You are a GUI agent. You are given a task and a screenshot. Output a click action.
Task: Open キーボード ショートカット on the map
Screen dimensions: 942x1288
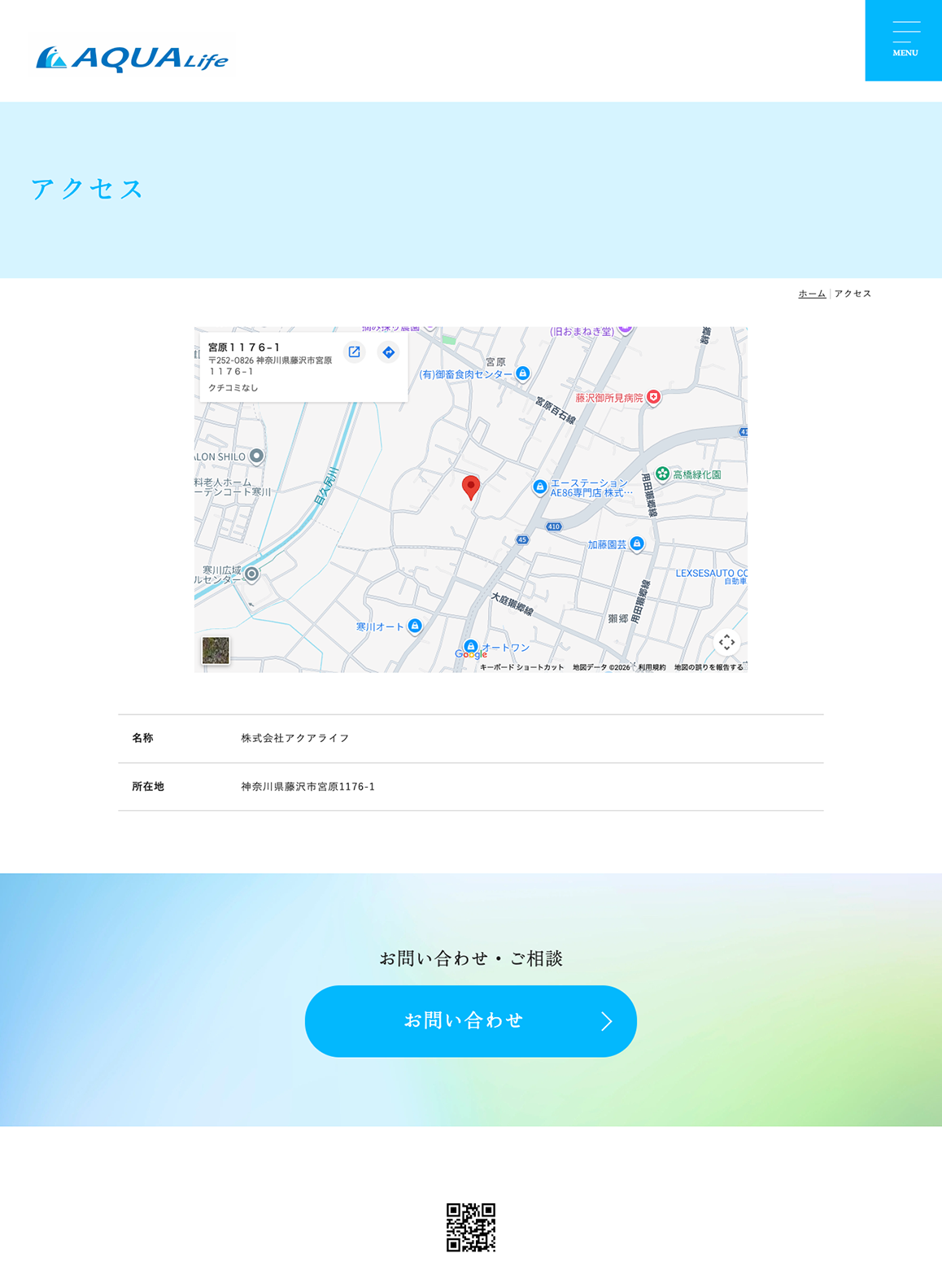pyautogui.click(x=521, y=667)
